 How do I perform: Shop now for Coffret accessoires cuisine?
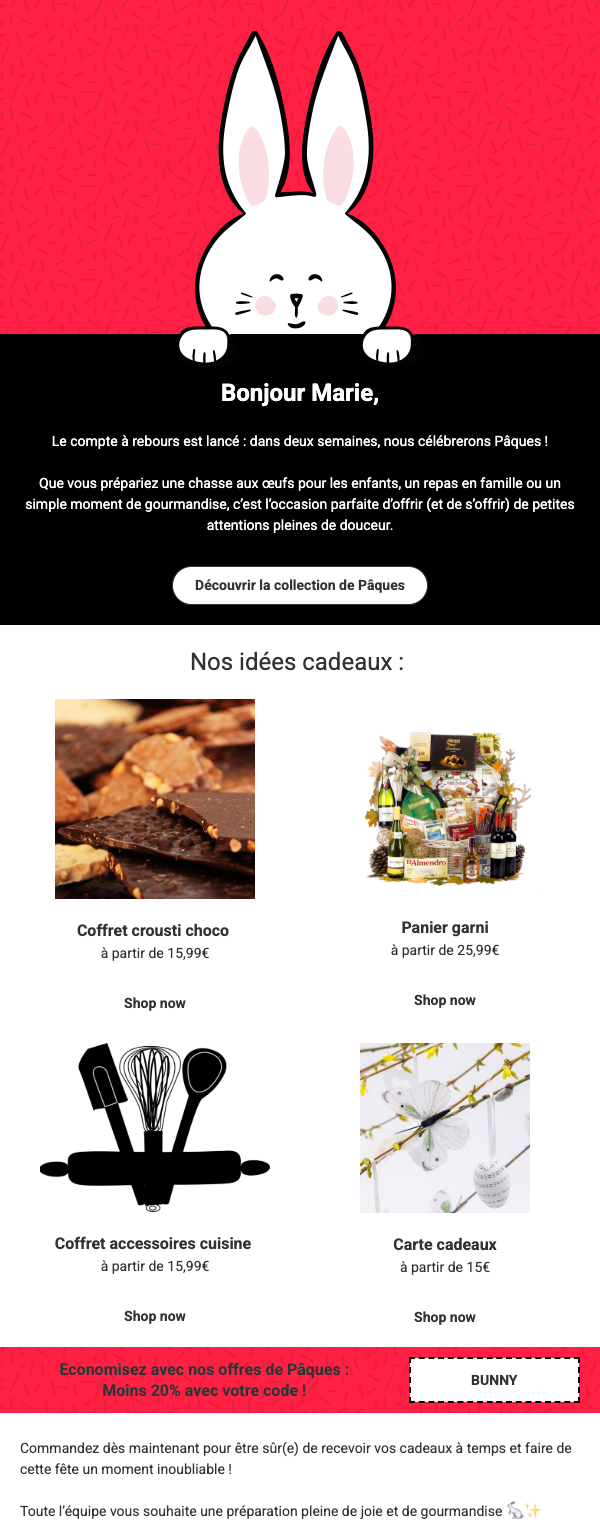tap(155, 1316)
